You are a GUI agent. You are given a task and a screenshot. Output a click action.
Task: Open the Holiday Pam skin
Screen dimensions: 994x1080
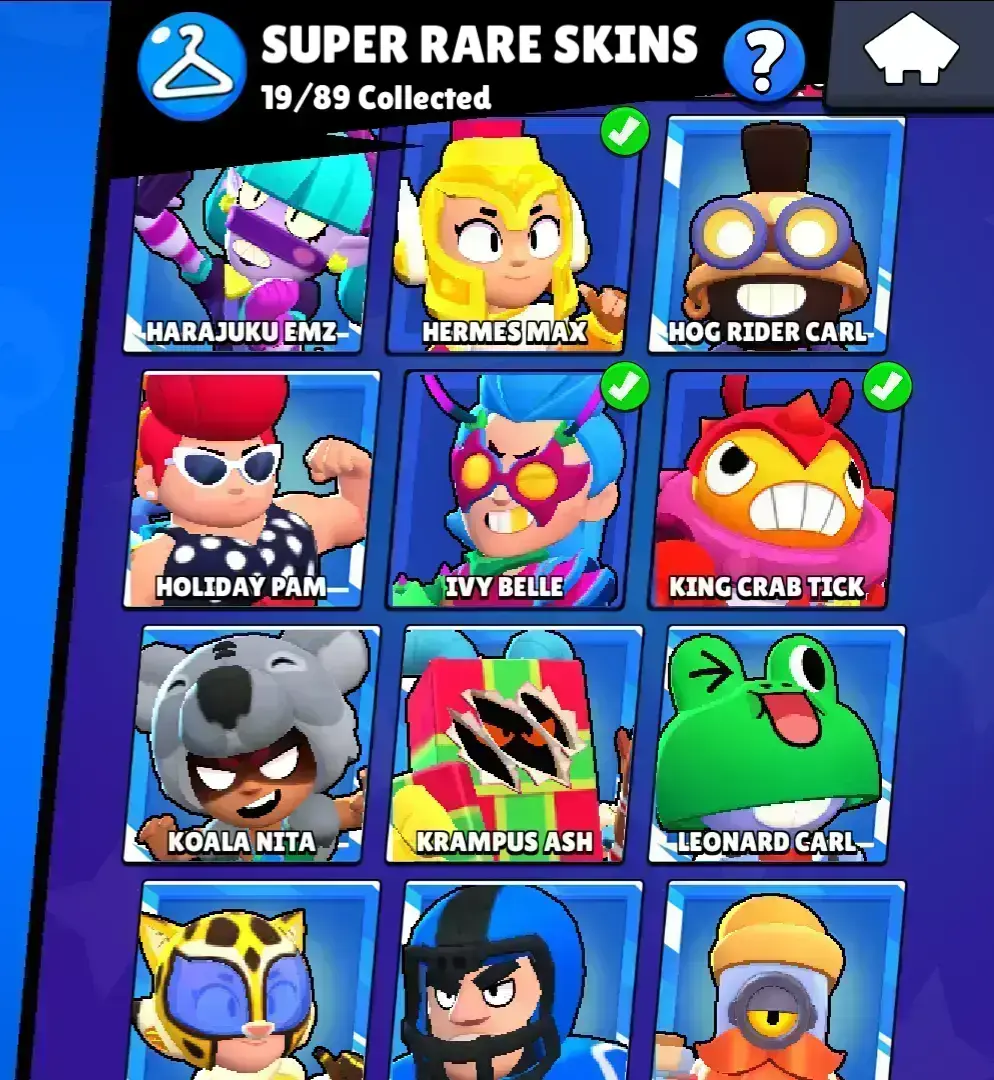[252, 490]
